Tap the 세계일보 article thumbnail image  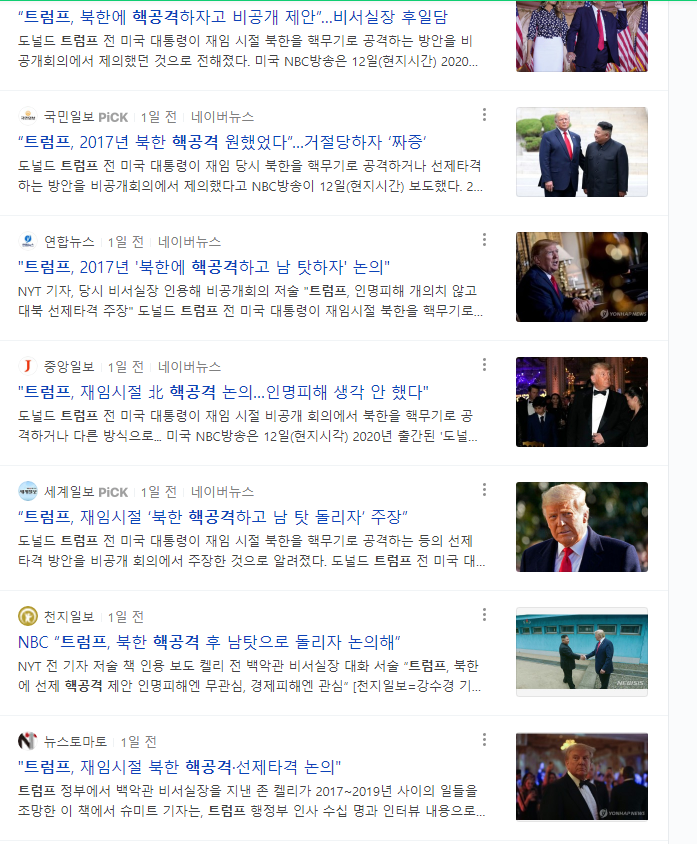[x=581, y=527]
